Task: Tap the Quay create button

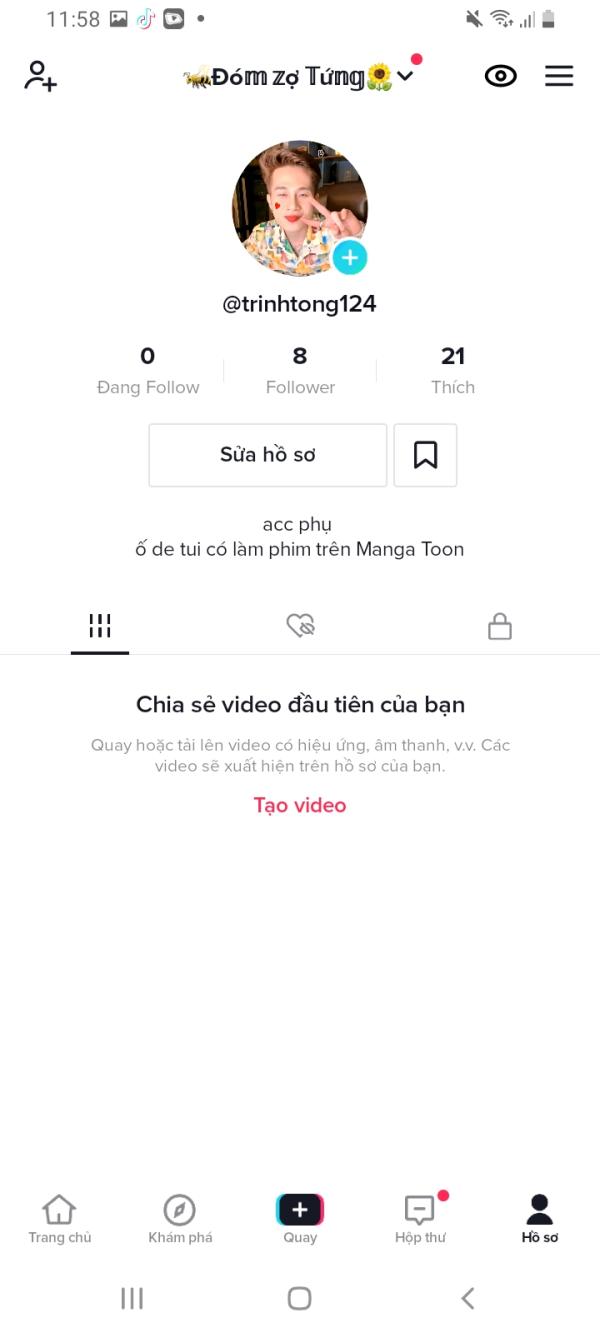Action: pyautogui.click(x=300, y=1212)
